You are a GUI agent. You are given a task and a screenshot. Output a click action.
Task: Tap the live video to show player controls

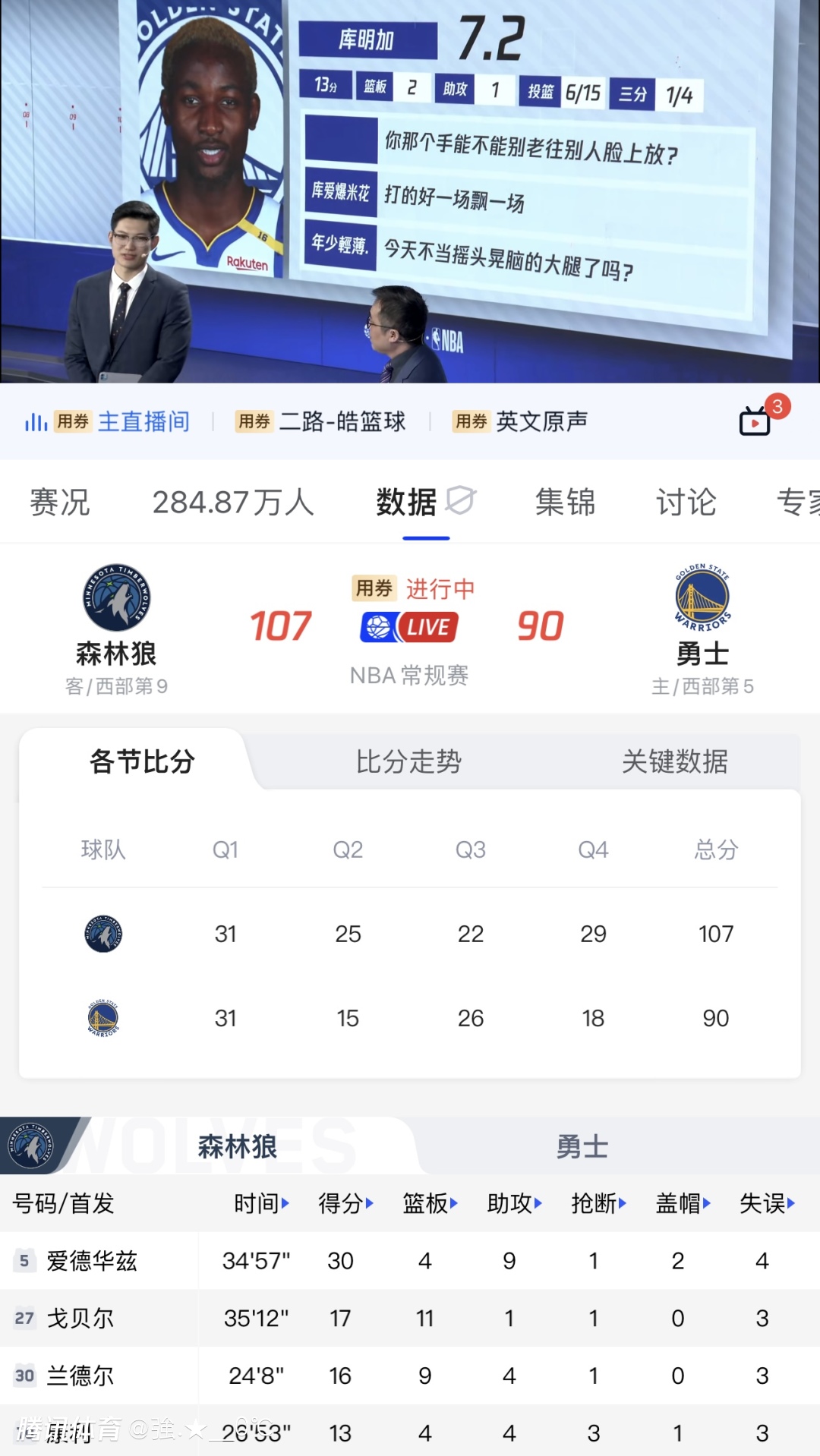coord(410,190)
